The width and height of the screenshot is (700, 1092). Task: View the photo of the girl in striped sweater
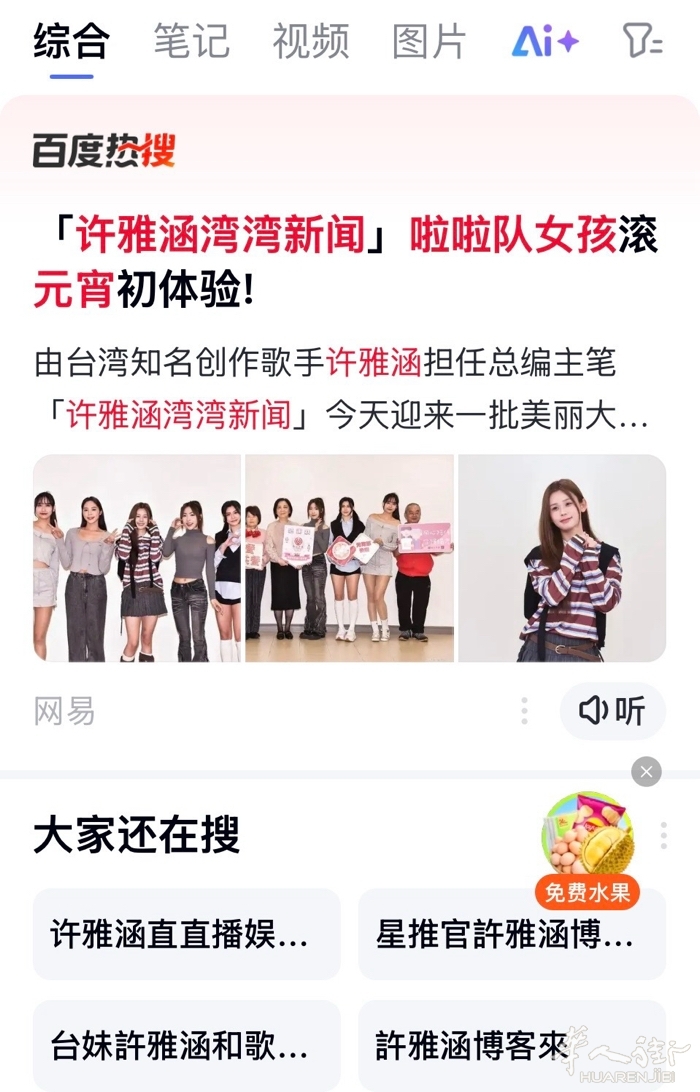tap(562, 558)
